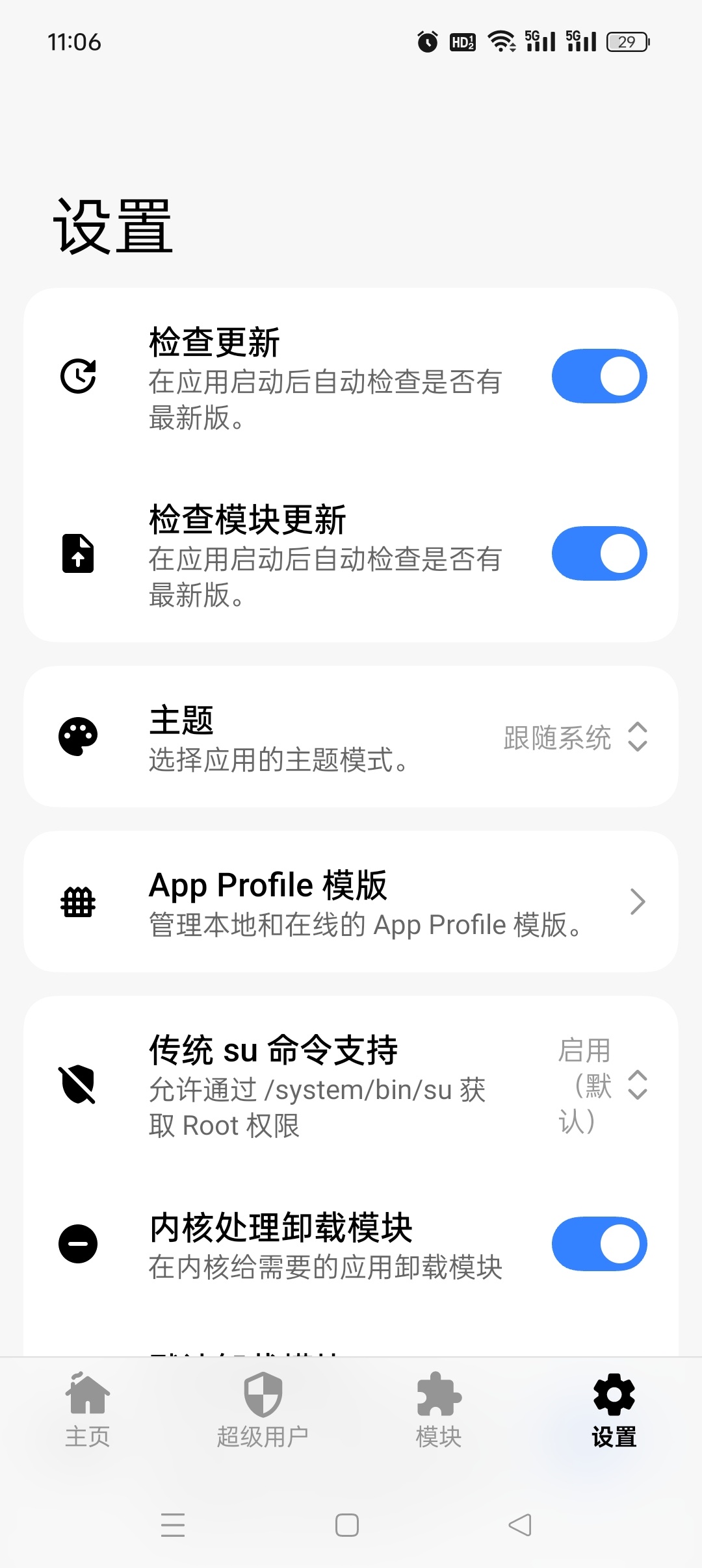Click the theme palette icon
Screen dimensions: 702x1568
[78, 737]
